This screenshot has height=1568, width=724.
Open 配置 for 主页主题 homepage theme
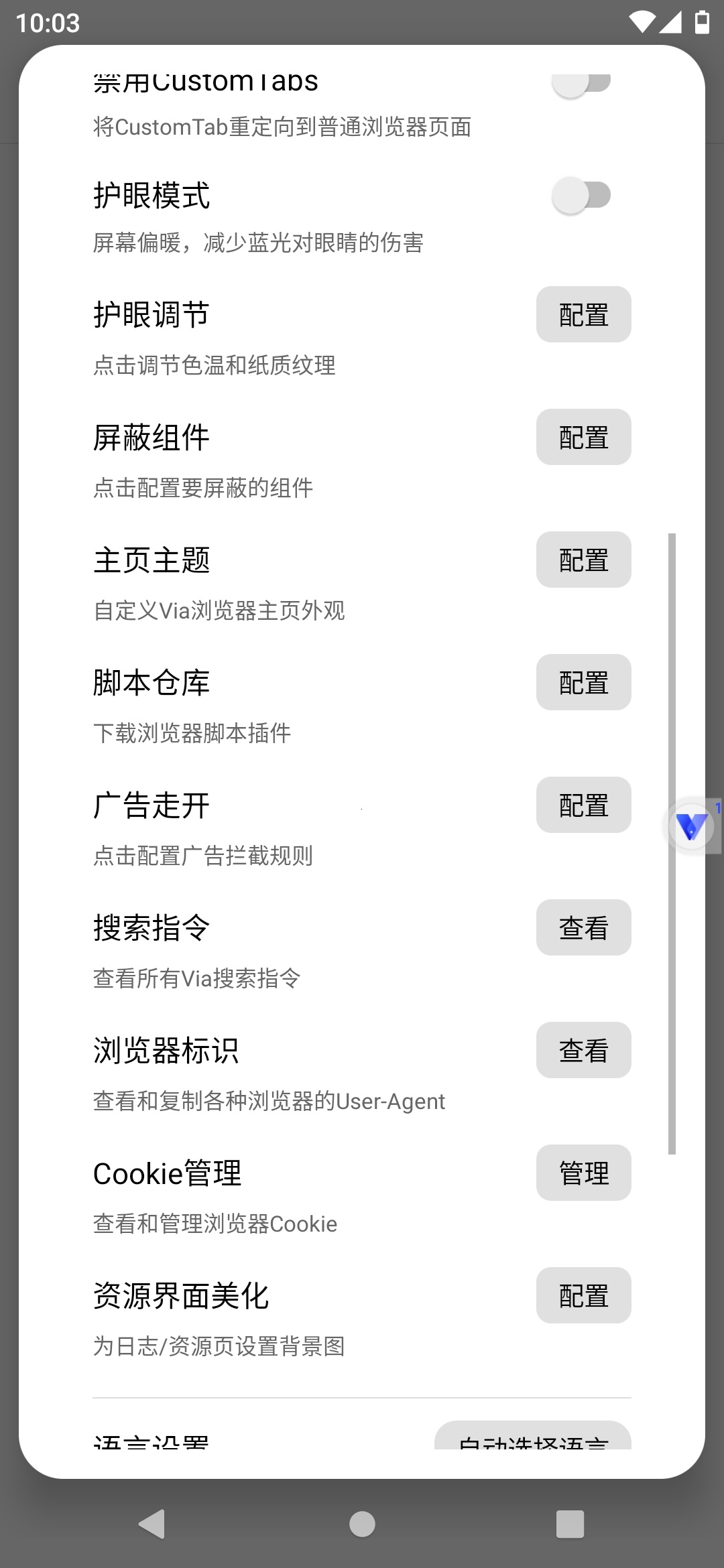coord(583,560)
